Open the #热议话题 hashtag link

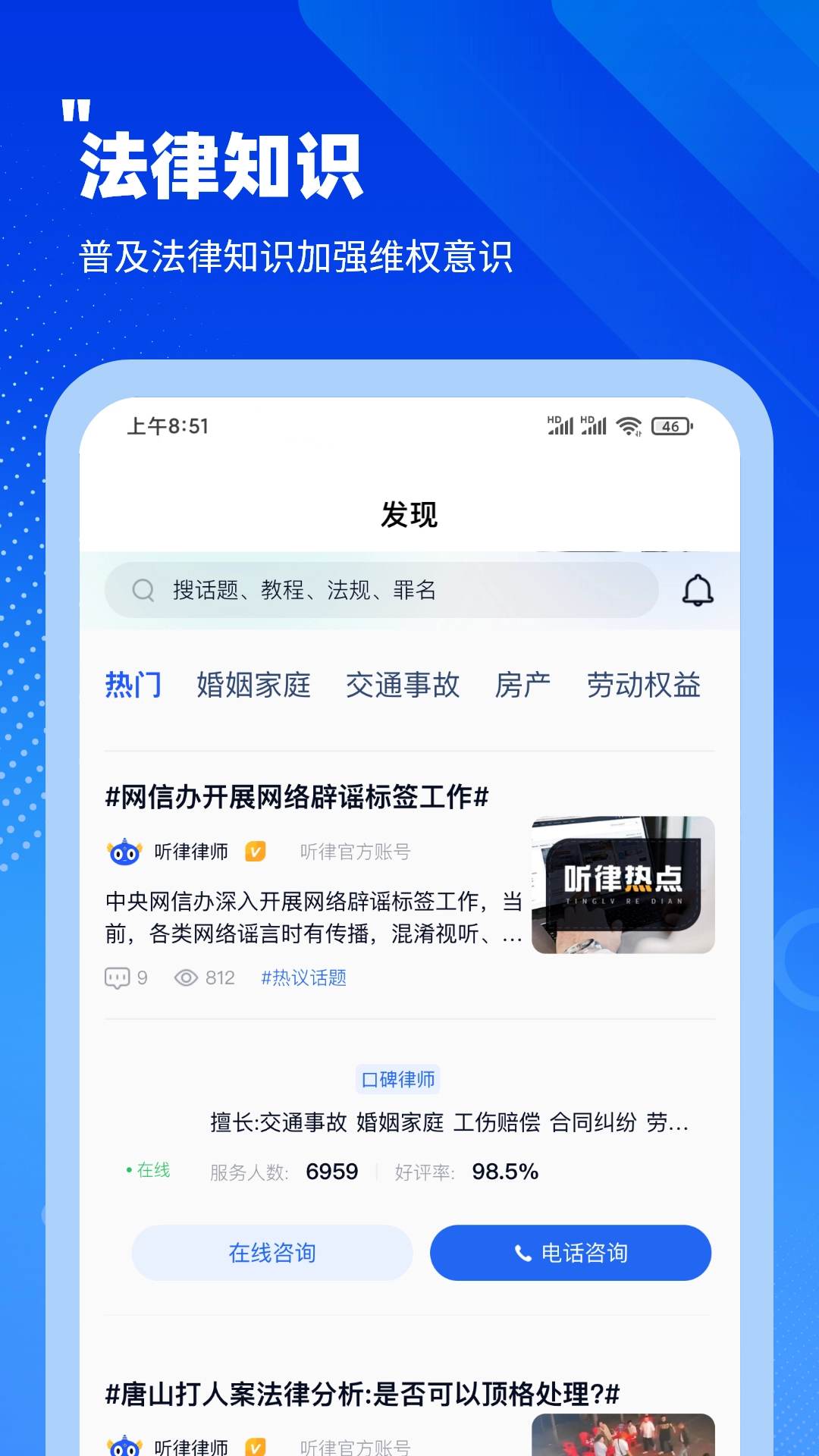click(303, 977)
